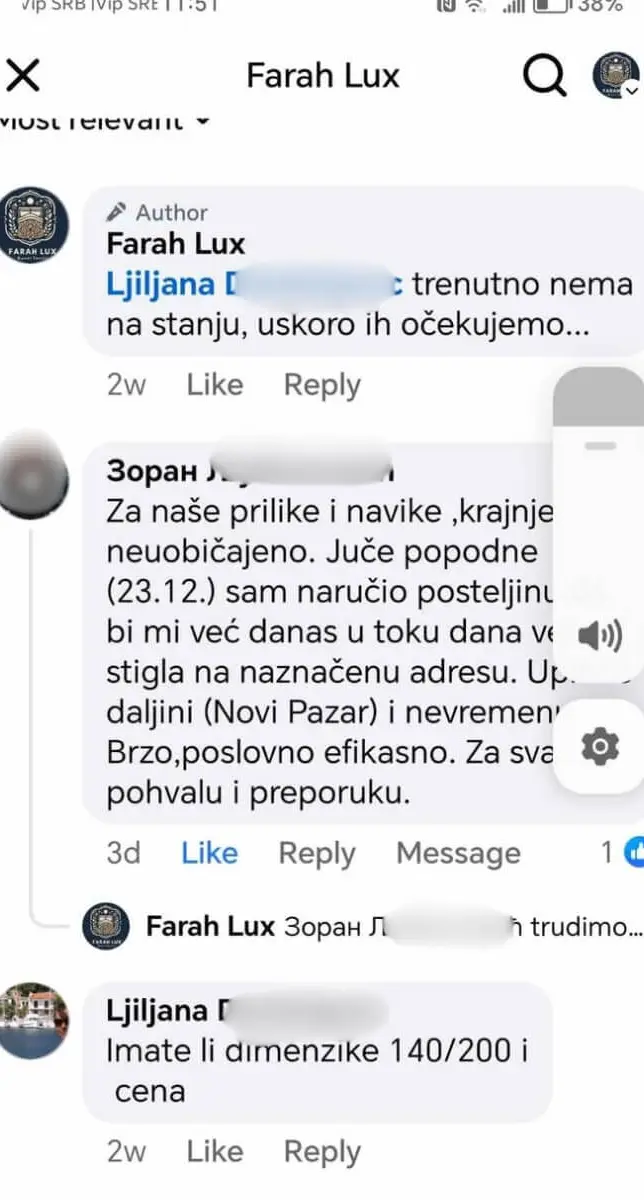Reply to Зоран's comment
The image size is (644, 1200).
pos(317,853)
